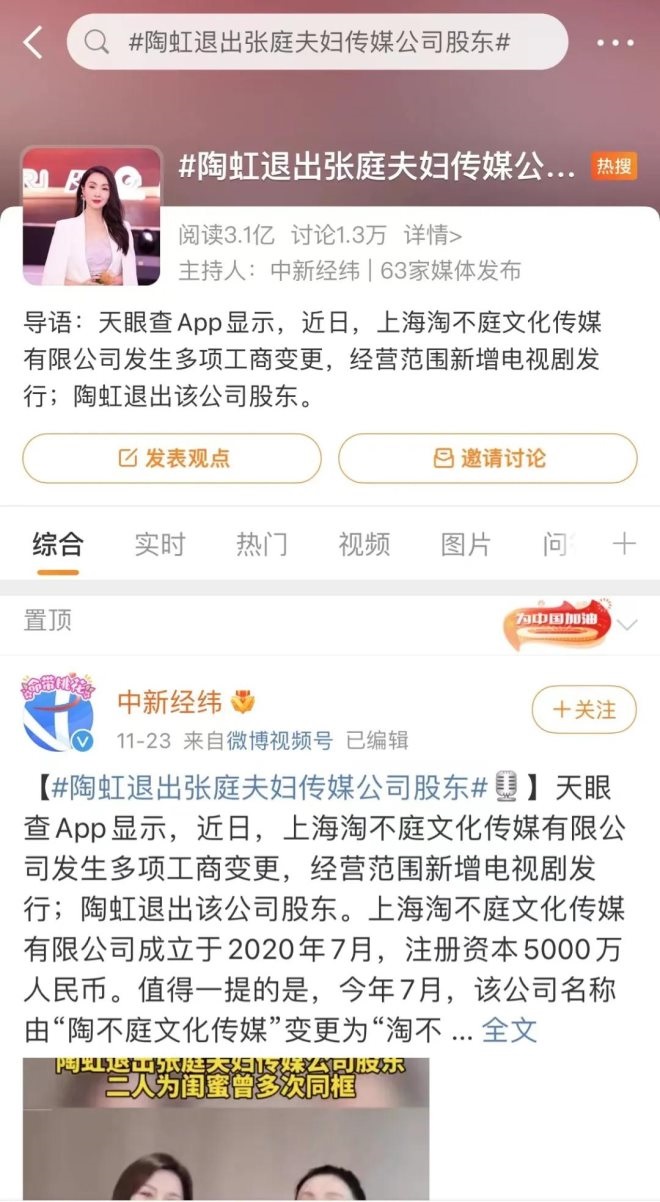Screen dimensions: 660x1202
Task: Switch to the 图片 tab
Action: click(466, 544)
